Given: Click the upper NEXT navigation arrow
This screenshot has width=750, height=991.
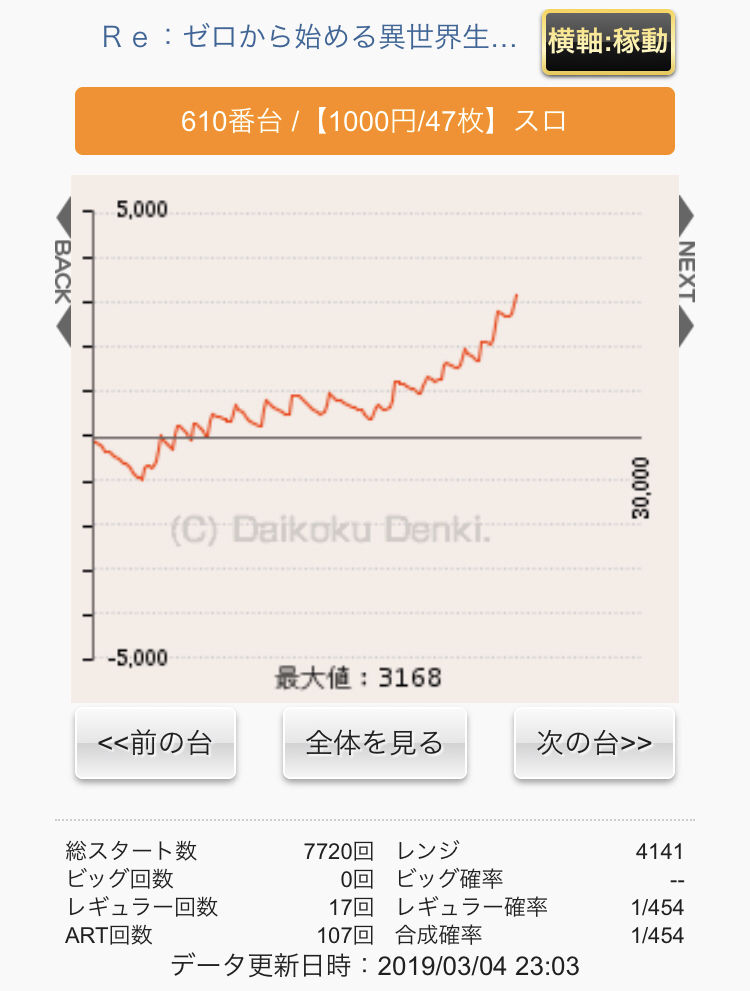Looking at the screenshot, I should coord(686,215).
